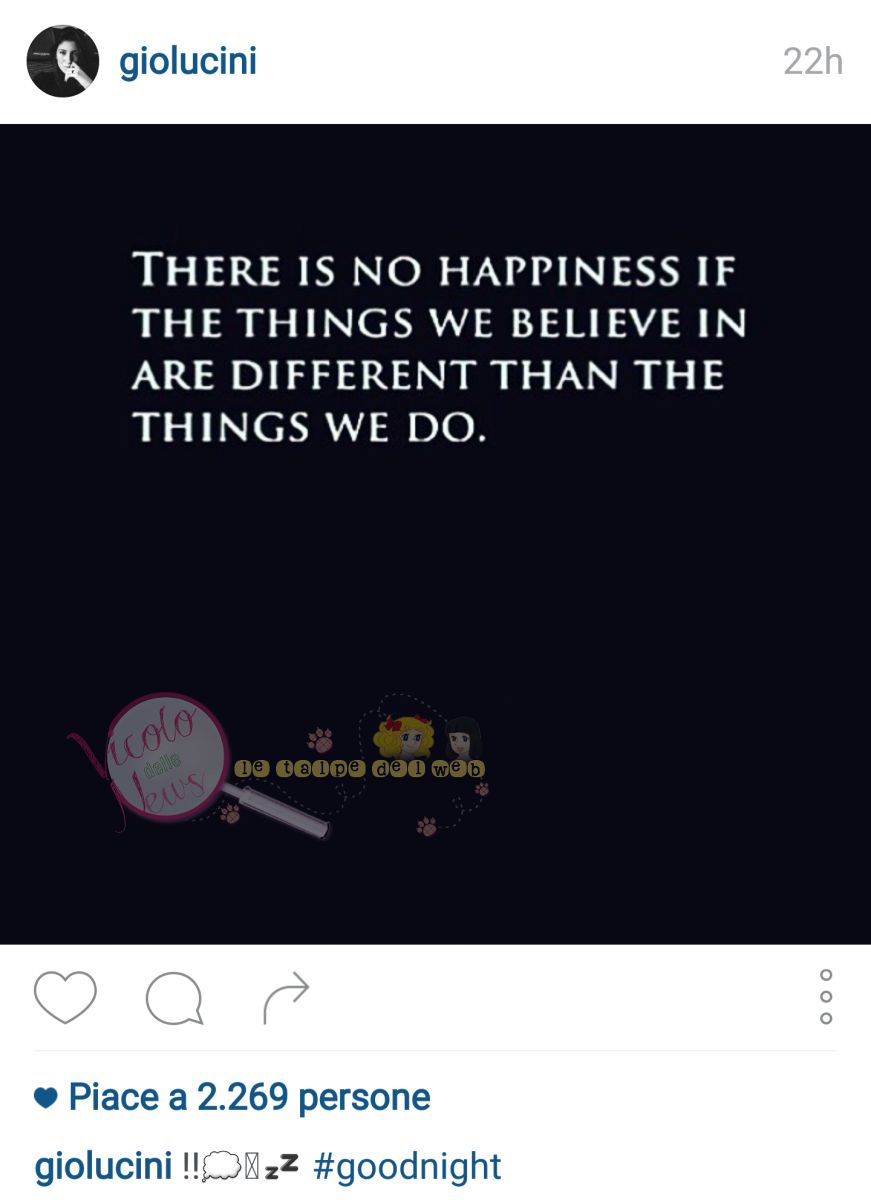View the 2.269 people who liked

tap(248, 1098)
